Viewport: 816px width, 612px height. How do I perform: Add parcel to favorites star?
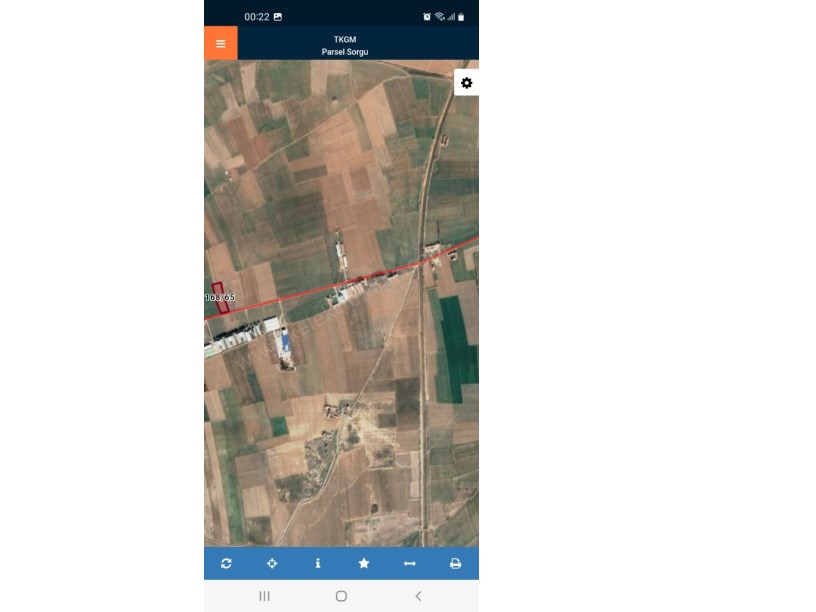[x=364, y=563]
